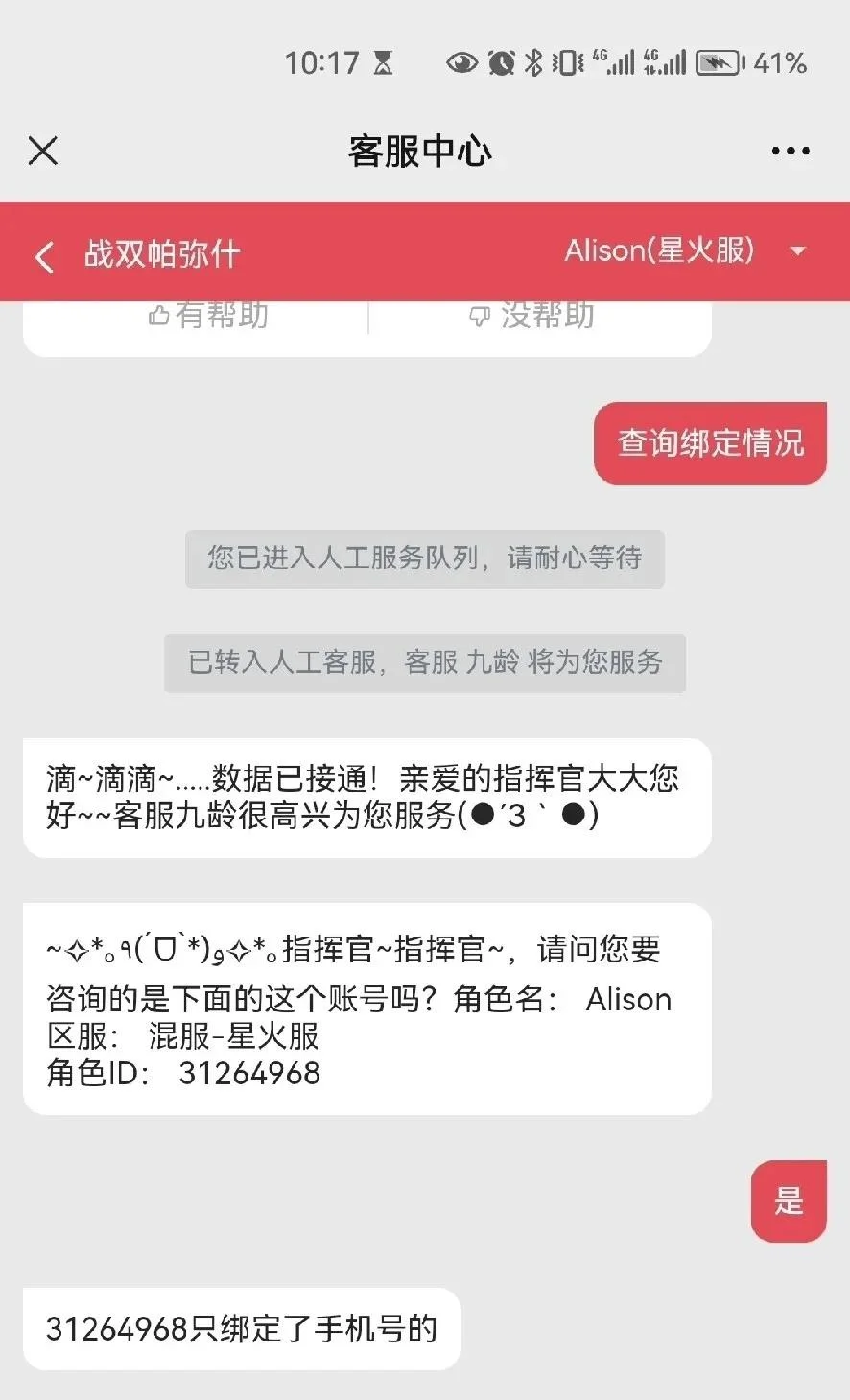Screen dimensions: 850x1400
Task: Expand the Alison(星火服) account dropdown
Action: click(x=796, y=251)
